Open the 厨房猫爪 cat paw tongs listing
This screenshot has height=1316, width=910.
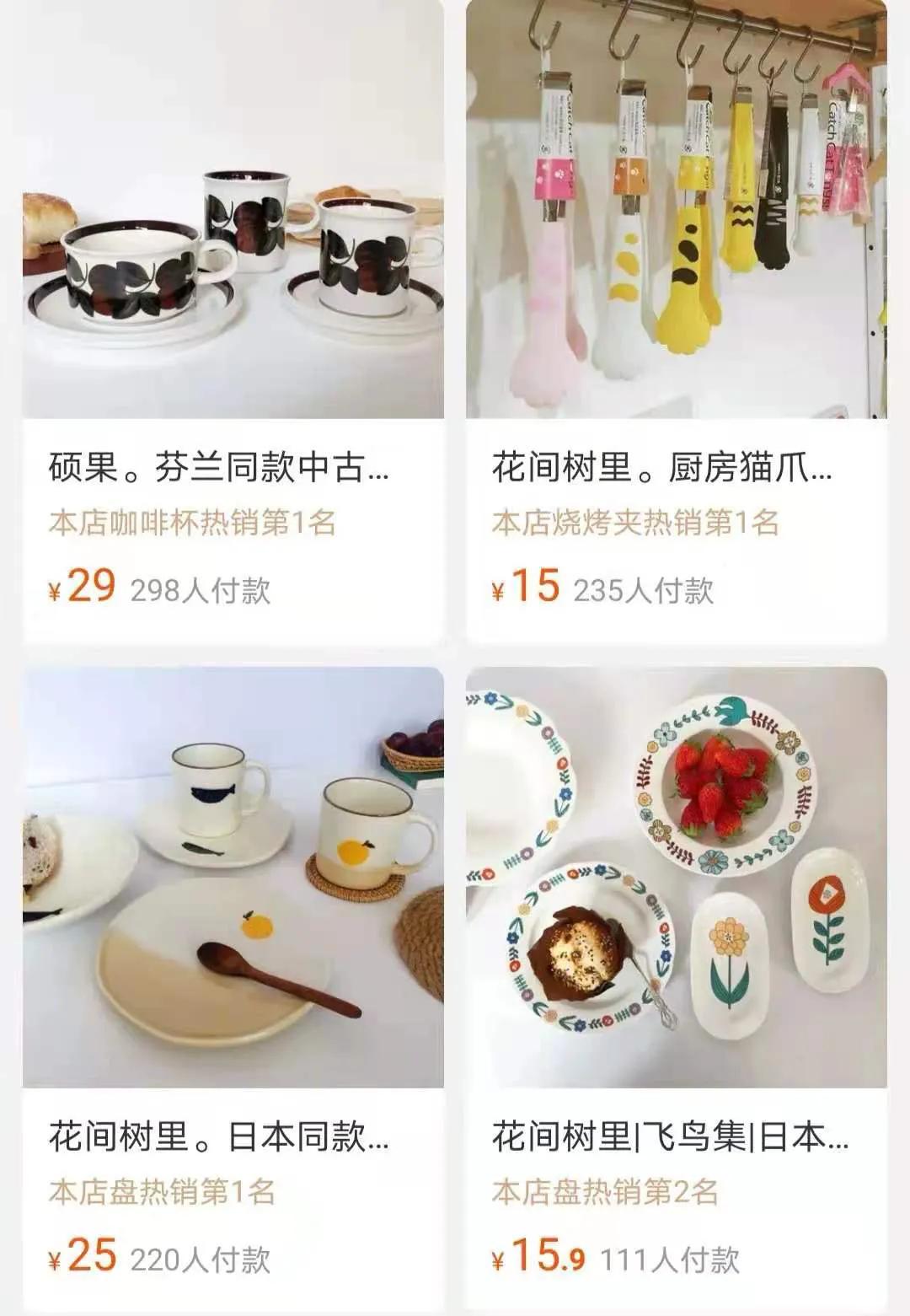[661, 472]
